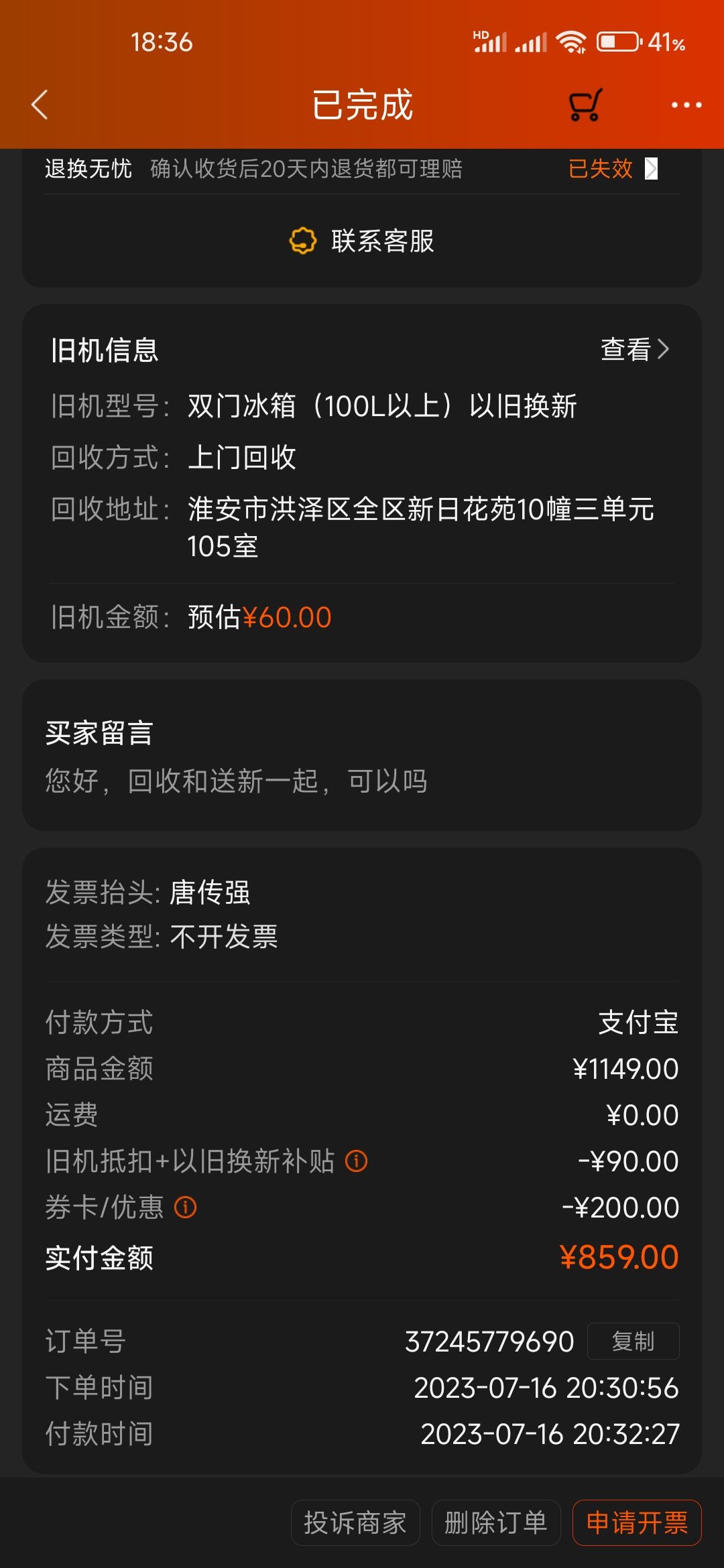Delete this order via 删除订单
This screenshot has width=724, height=1568.
coord(496,1522)
